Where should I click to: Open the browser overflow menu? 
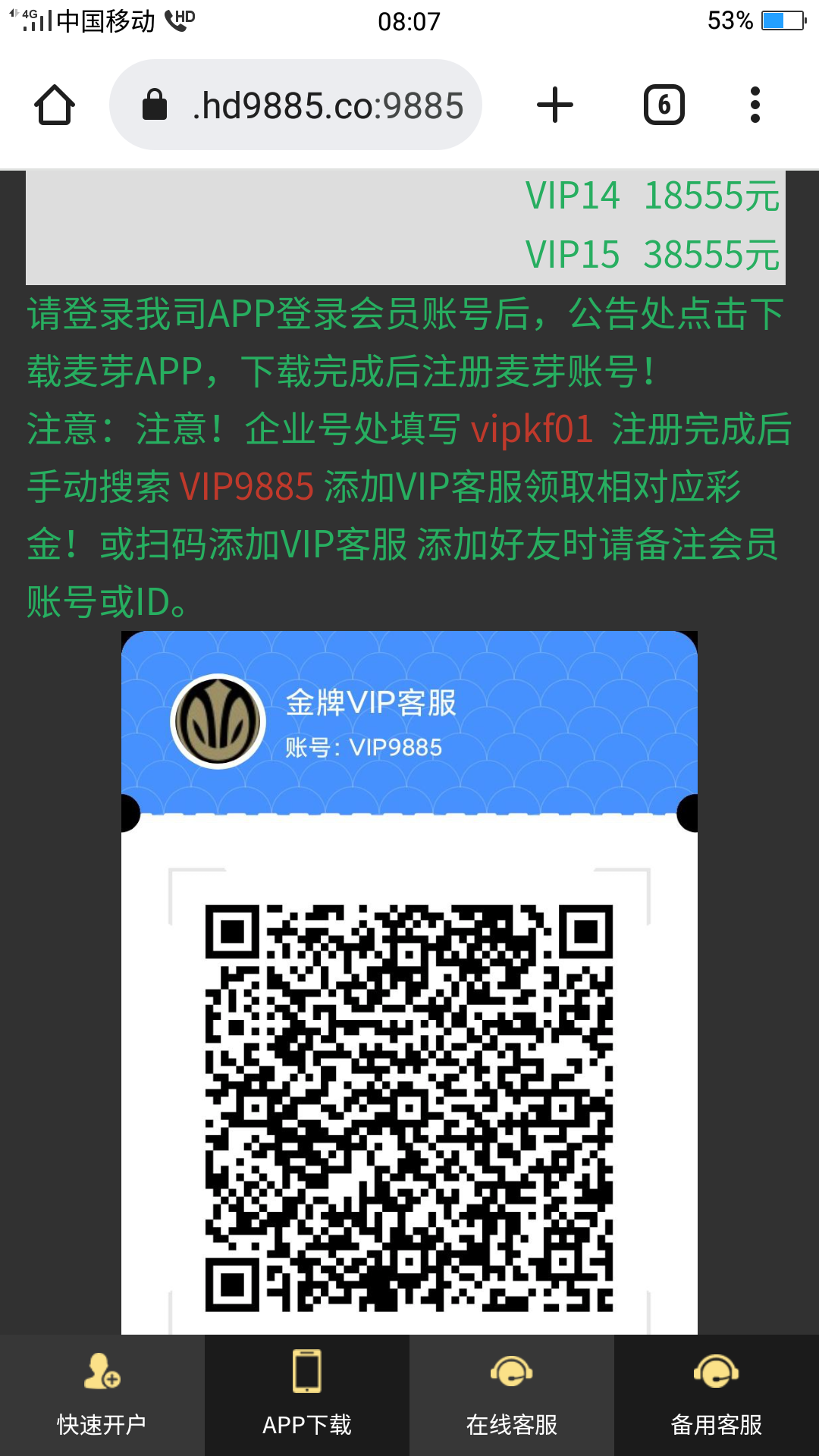pos(755,105)
